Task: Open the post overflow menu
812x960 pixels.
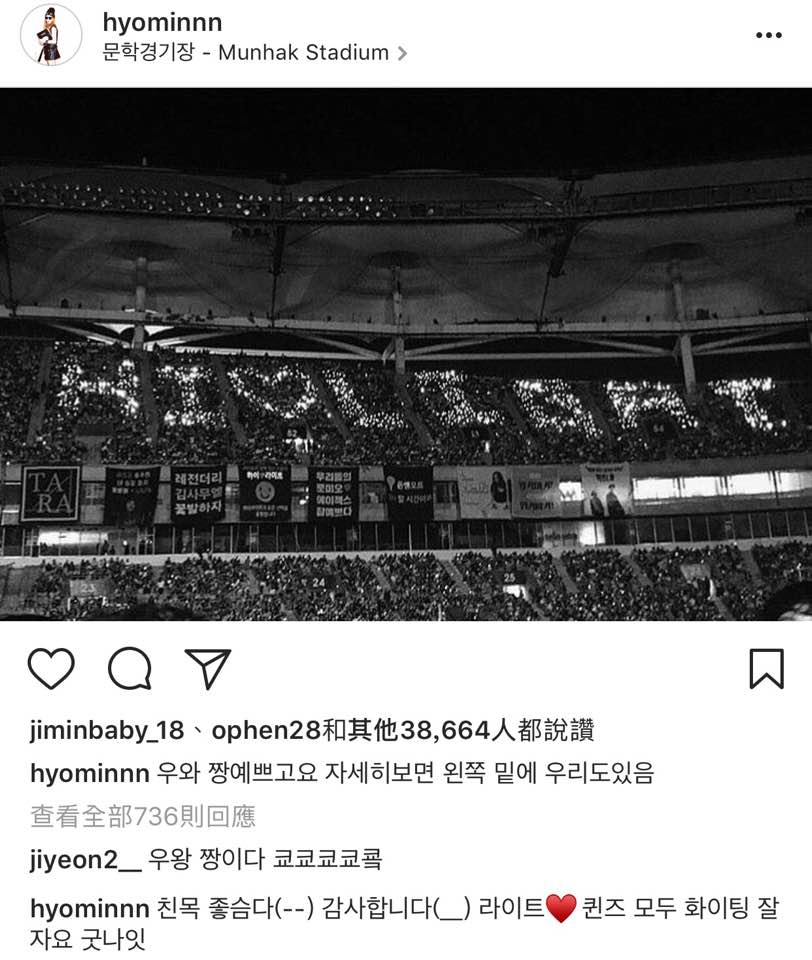Action: 768,35
